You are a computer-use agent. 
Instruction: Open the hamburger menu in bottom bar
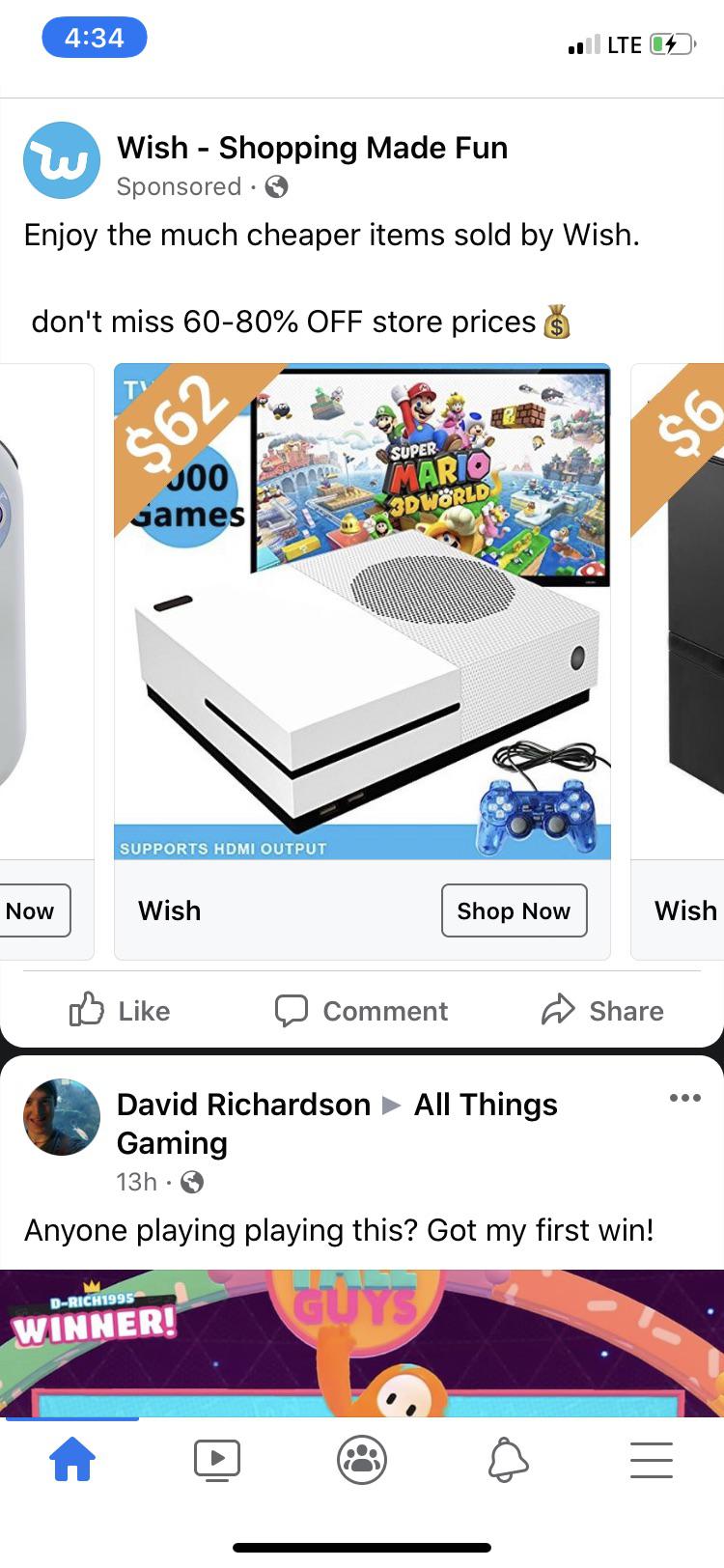(652, 1459)
